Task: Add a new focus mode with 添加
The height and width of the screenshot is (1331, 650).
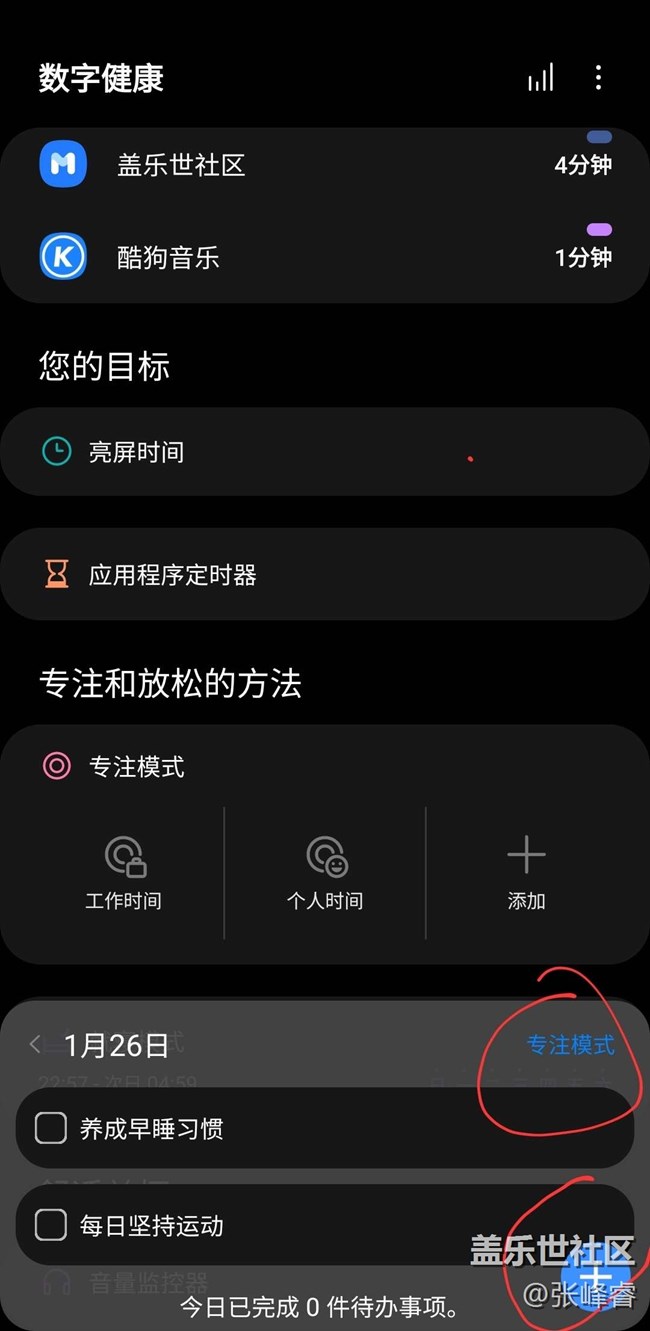Action: coord(526,872)
